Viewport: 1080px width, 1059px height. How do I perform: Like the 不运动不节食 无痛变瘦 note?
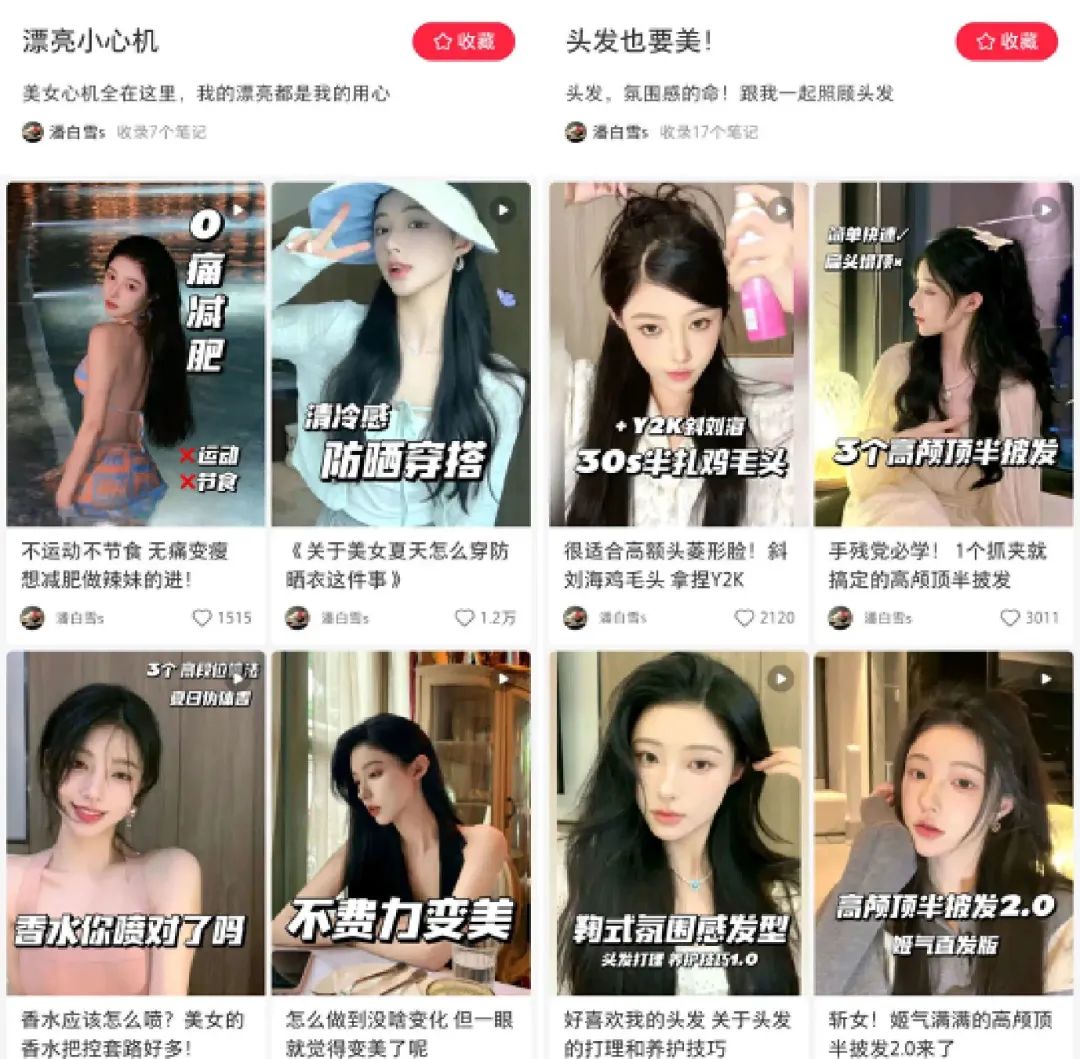click(x=203, y=618)
